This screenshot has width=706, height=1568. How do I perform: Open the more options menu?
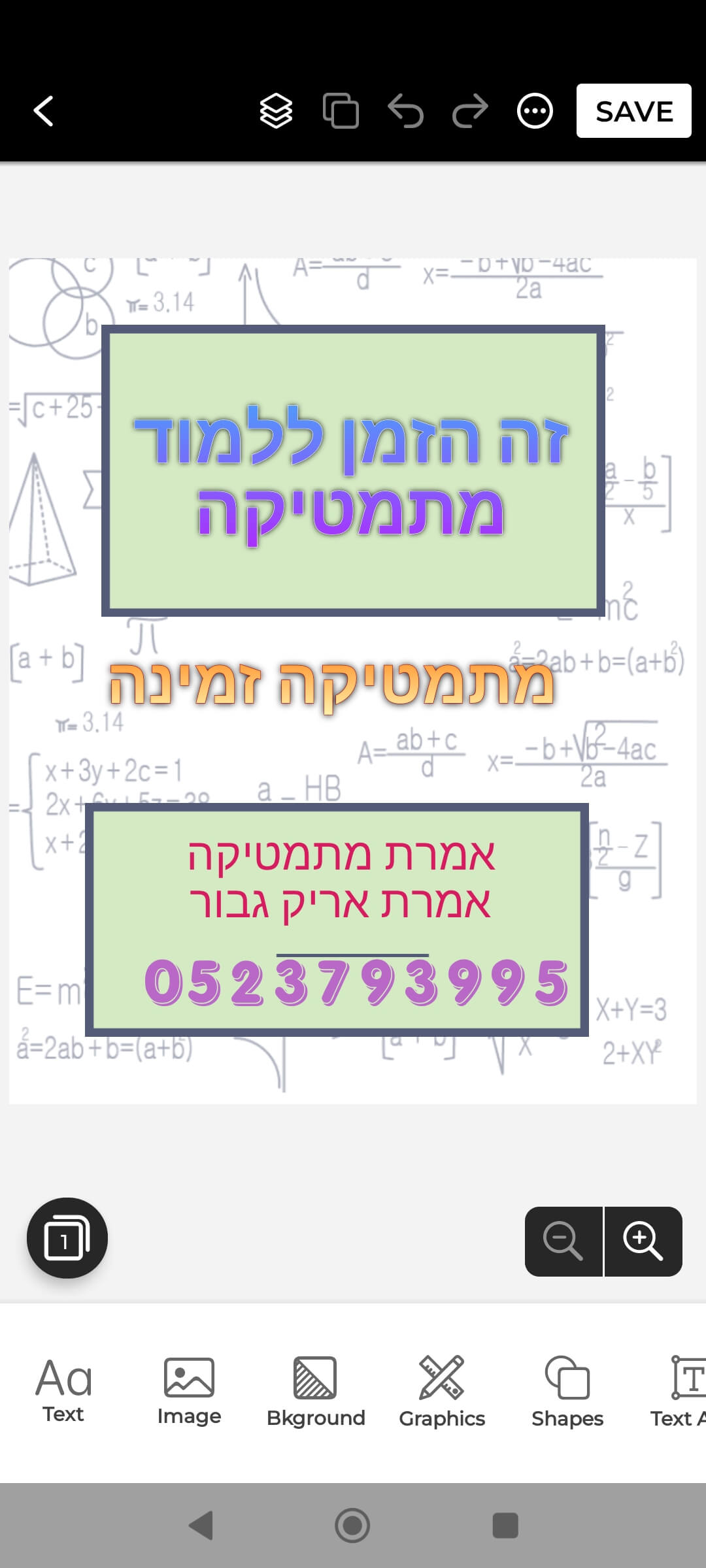(535, 111)
